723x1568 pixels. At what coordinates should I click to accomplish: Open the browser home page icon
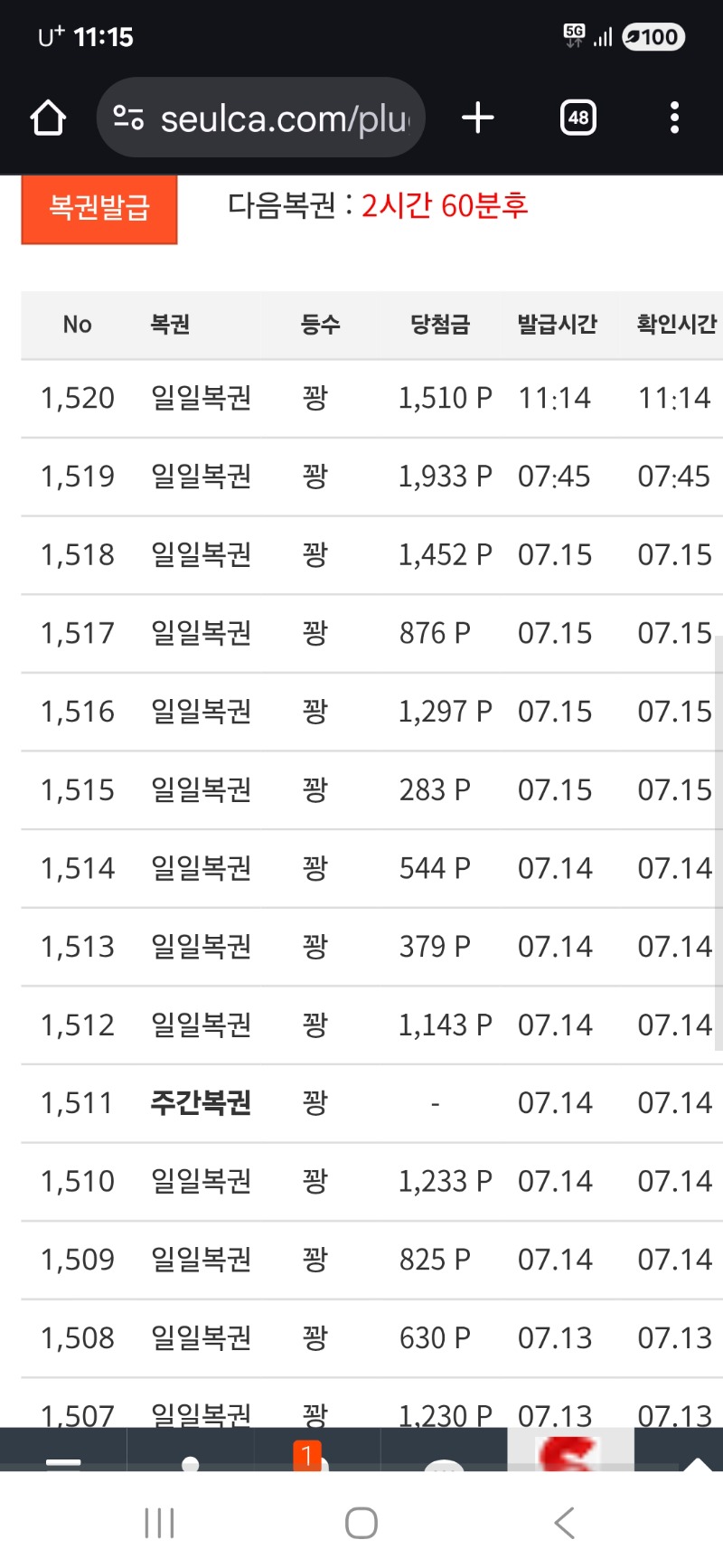(48, 118)
